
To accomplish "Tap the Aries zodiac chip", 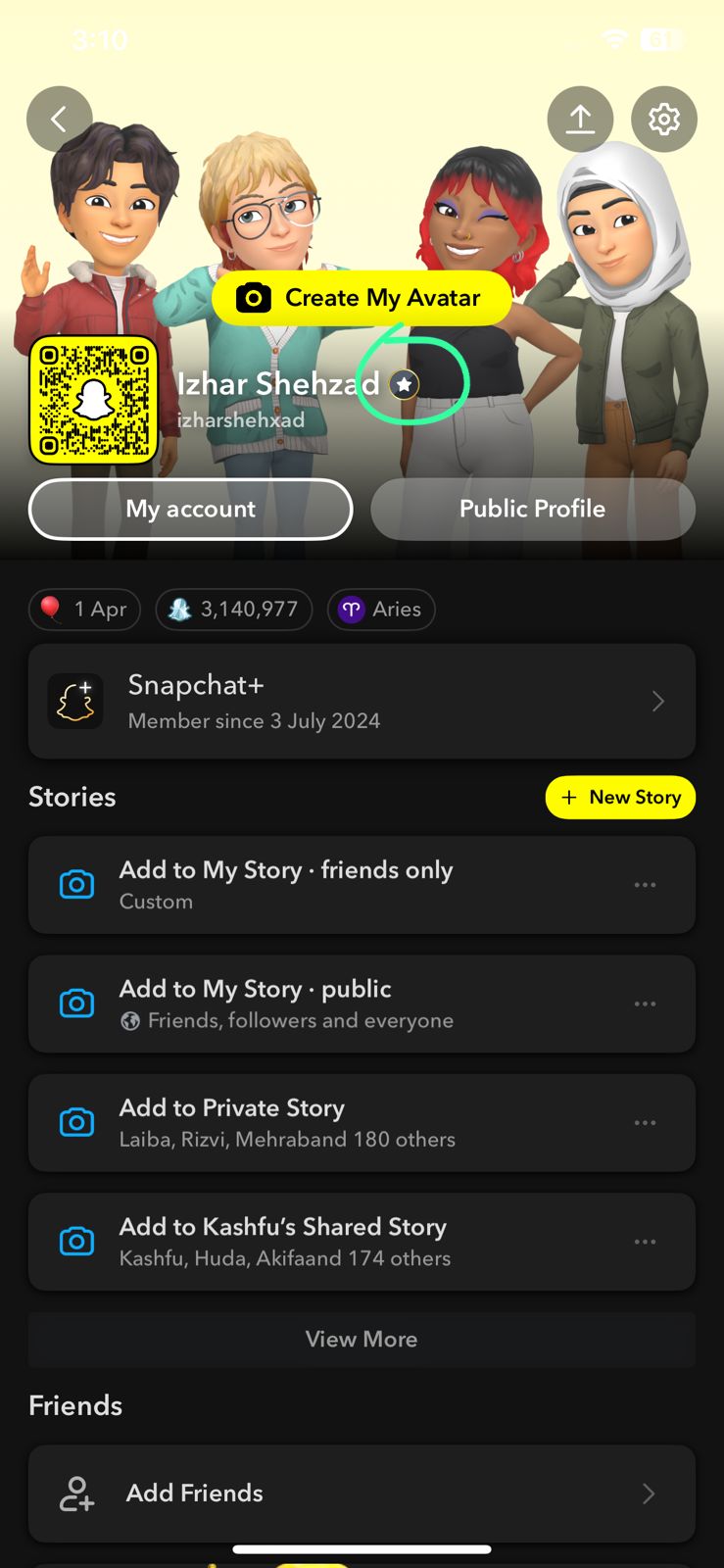I will coord(381,609).
